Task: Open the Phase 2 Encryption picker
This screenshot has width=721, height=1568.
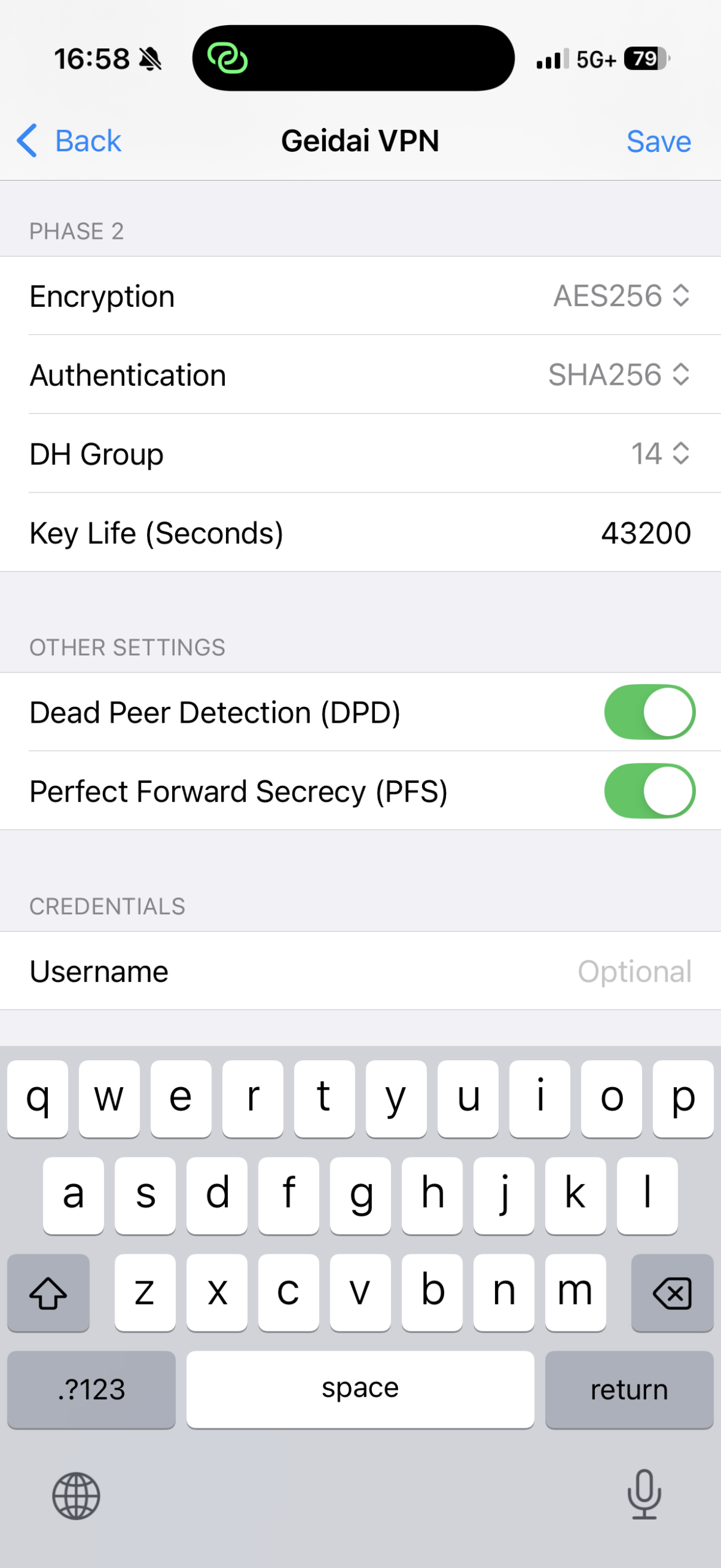Action: pos(621,296)
